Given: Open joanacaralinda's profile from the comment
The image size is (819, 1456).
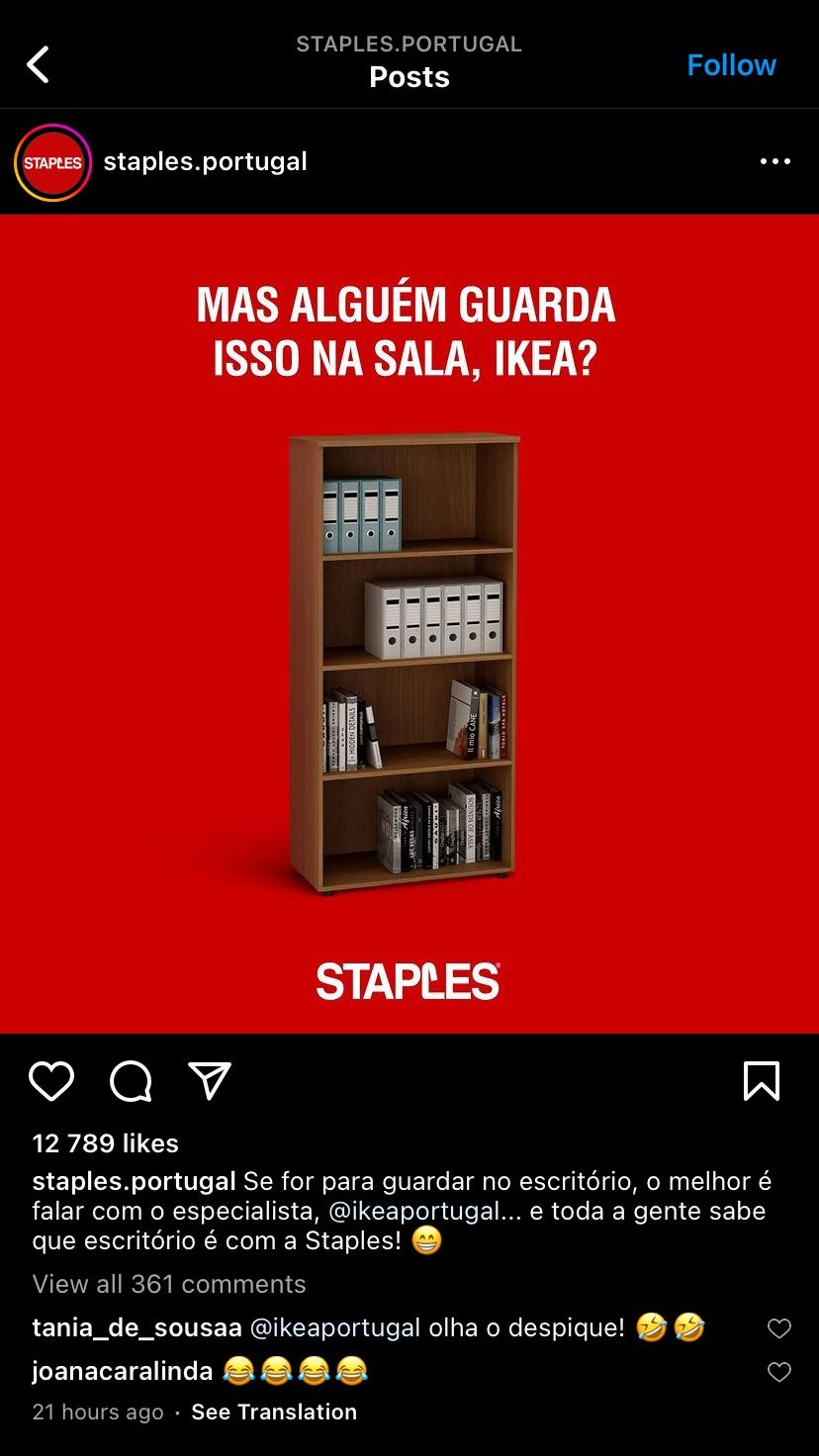Looking at the screenshot, I should click(x=123, y=1371).
